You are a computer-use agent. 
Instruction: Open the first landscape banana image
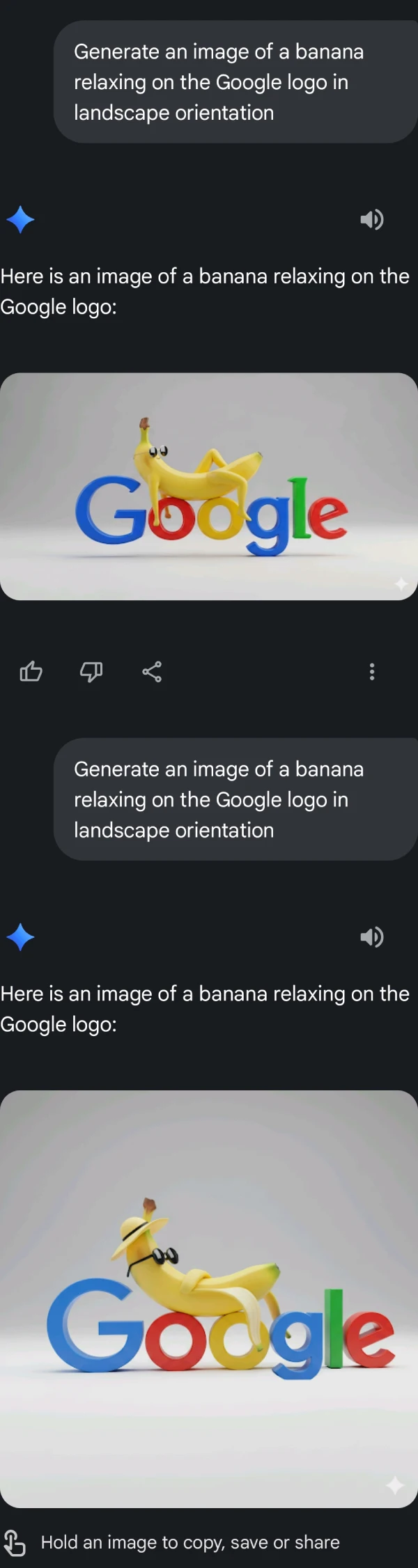coord(209,486)
